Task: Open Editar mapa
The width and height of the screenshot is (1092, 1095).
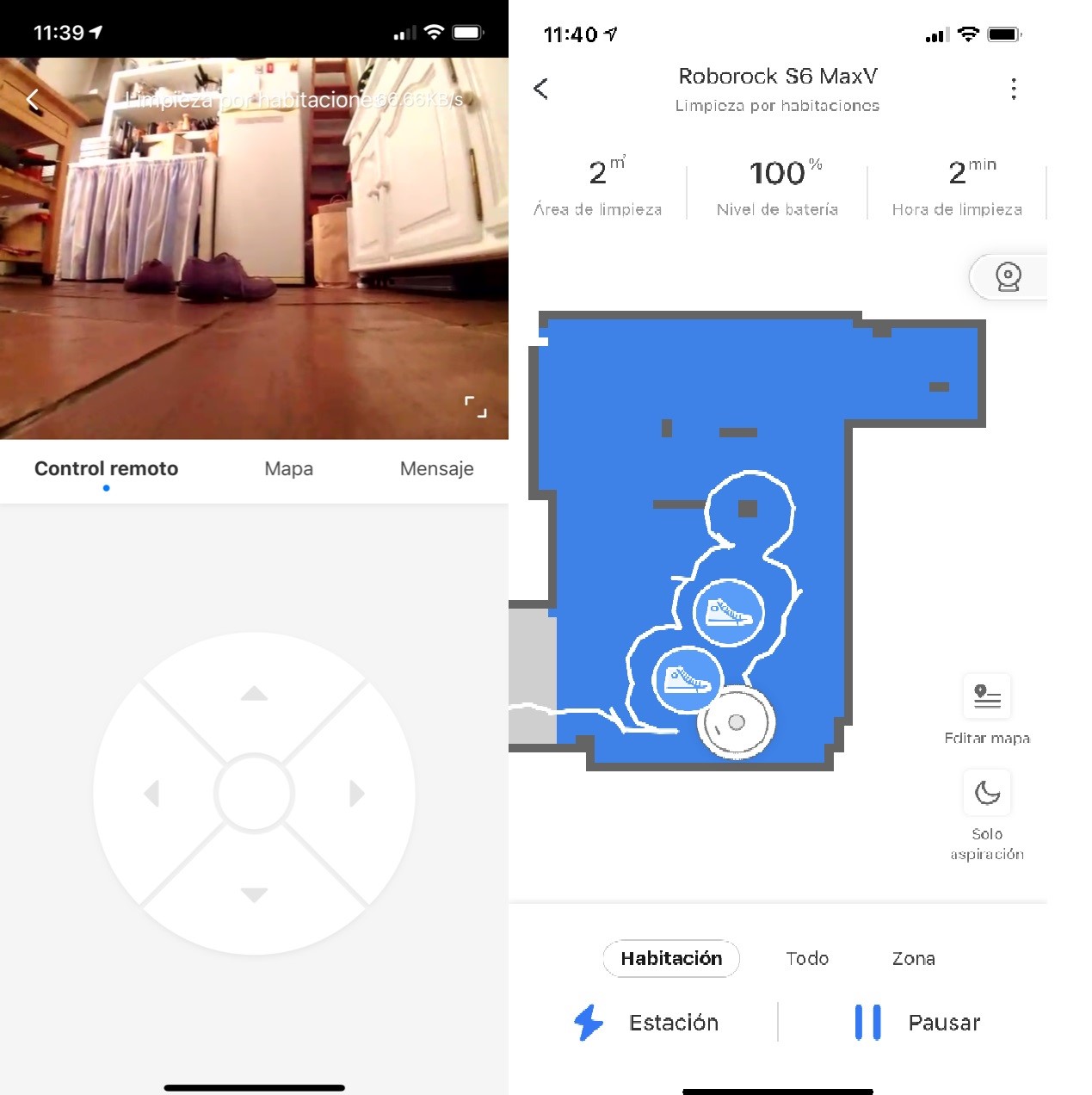Action: [987, 696]
